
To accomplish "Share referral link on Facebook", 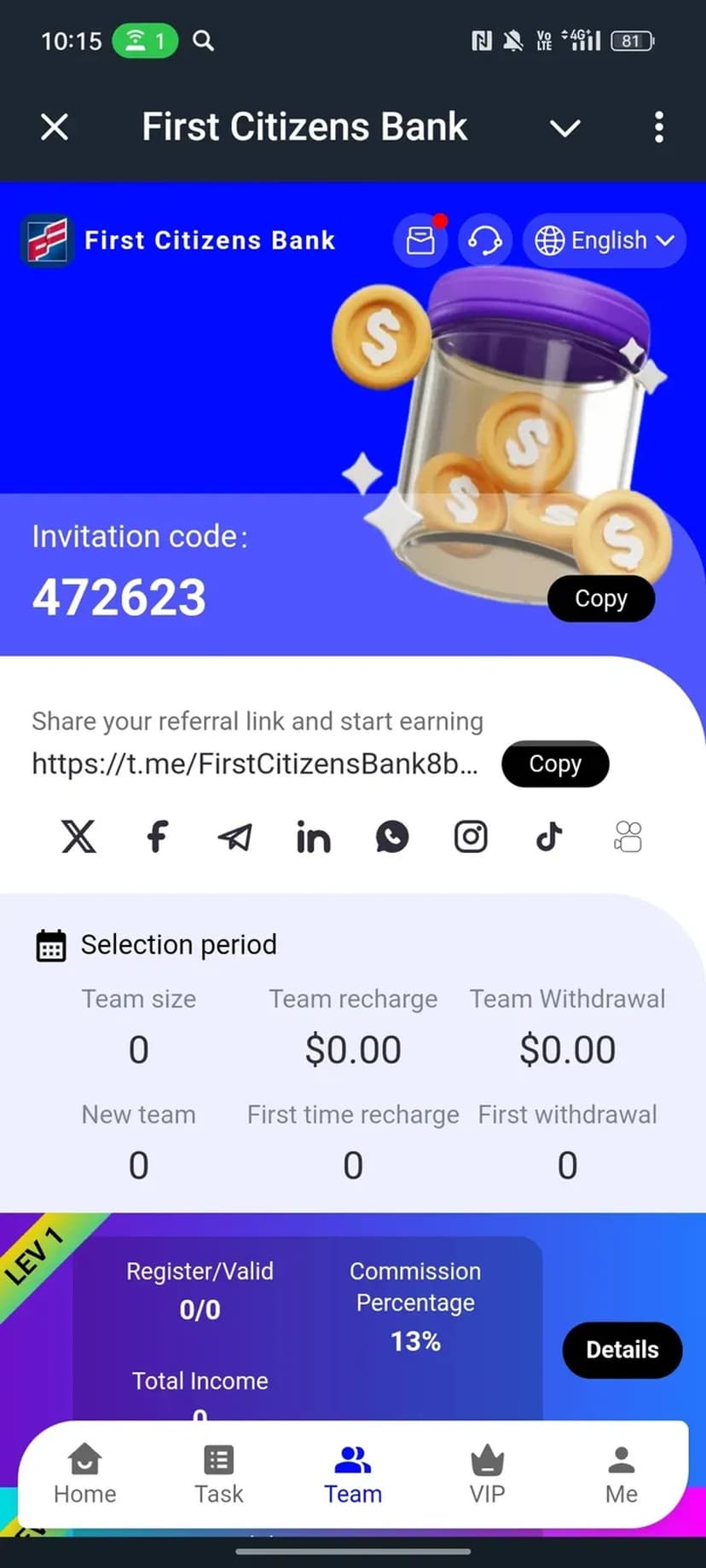I will pyautogui.click(x=157, y=837).
